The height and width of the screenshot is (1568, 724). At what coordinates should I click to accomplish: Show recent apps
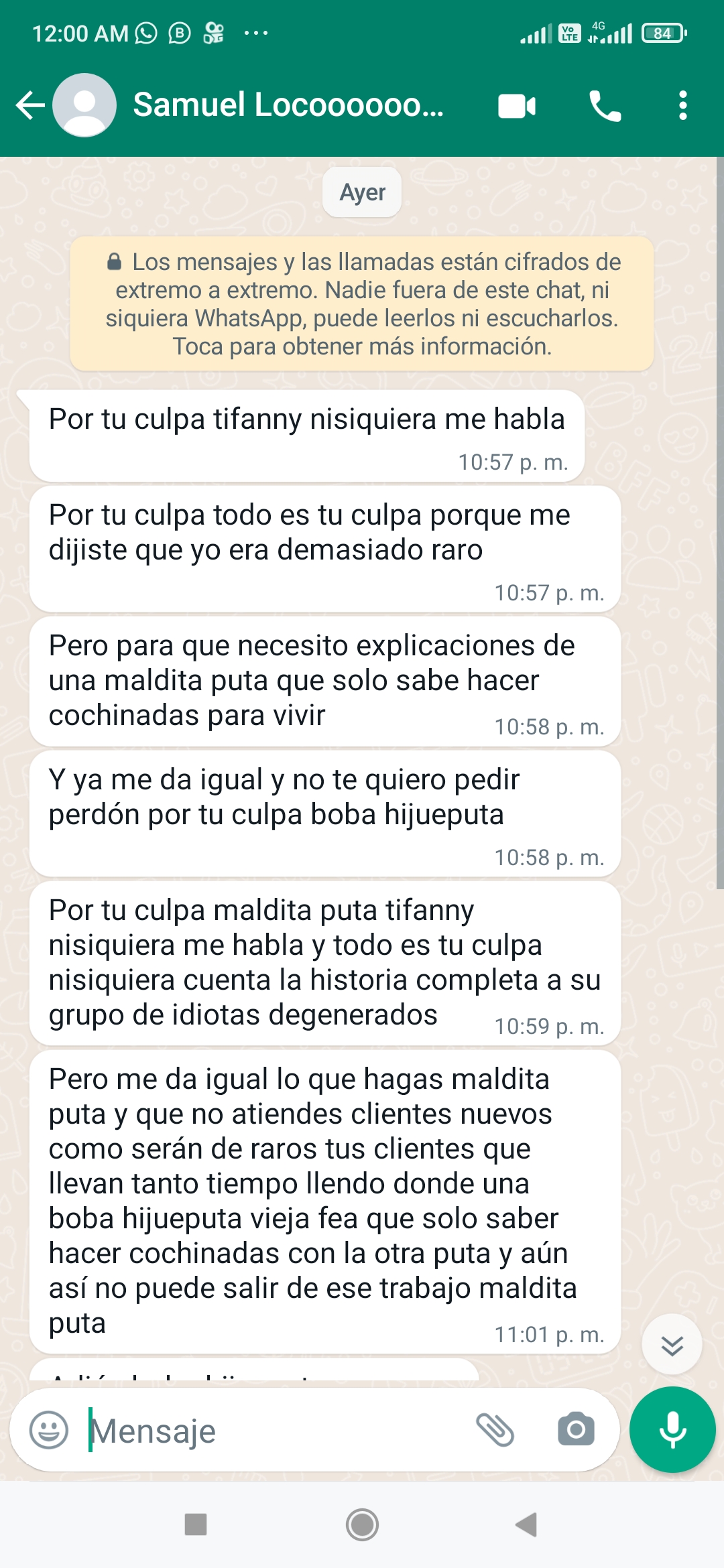[x=196, y=1524]
